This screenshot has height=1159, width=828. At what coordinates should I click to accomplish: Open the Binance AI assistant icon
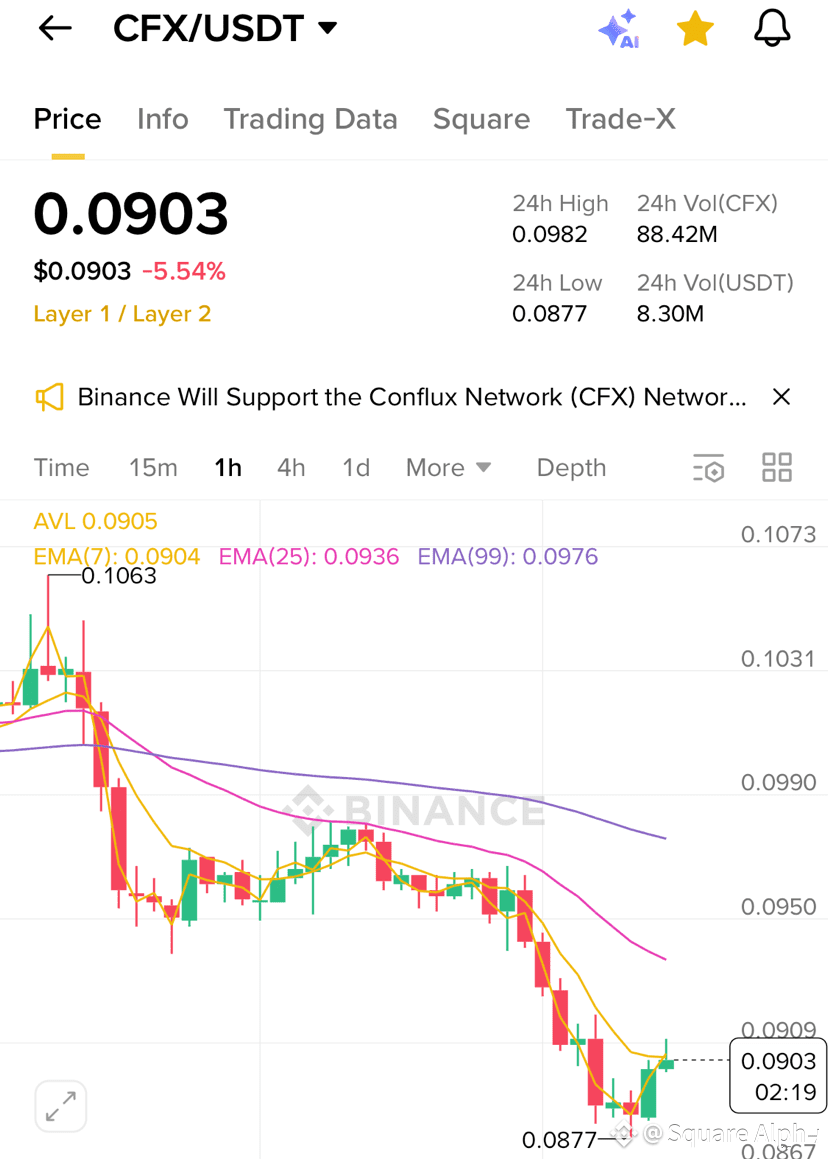pyautogui.click(x=617, y=28)
